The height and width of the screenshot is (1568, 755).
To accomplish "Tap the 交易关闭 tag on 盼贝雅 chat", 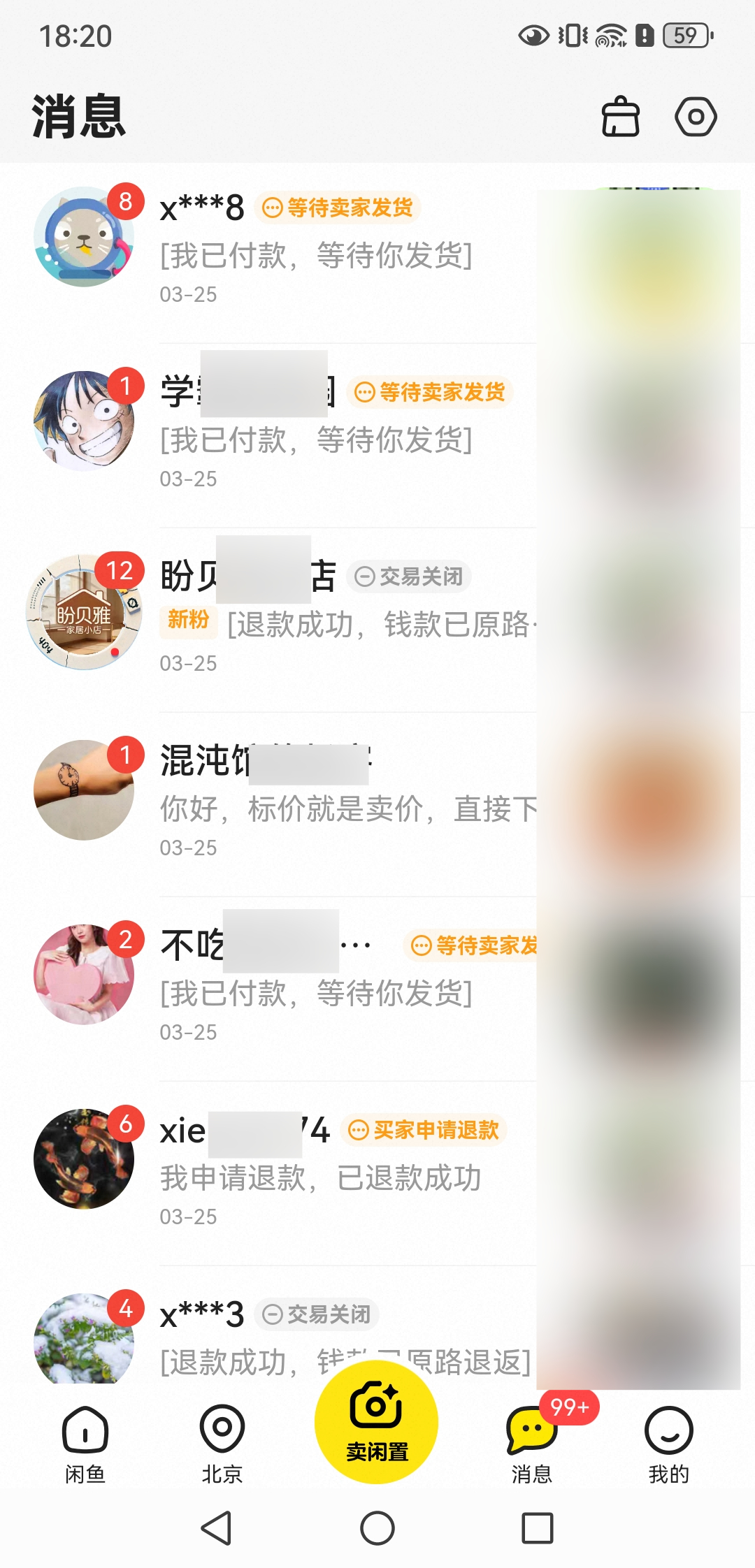I will click(x=408, y=576).
